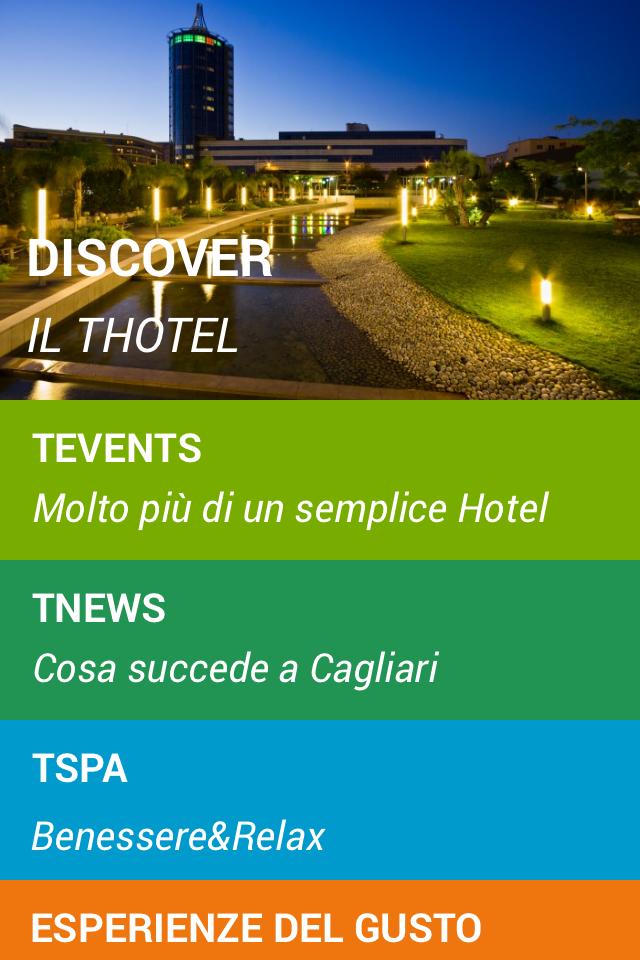Open the Discover Il THotel banner
Image resolution: width=640 pixels, height=960 pixels.
coord(320,200)
